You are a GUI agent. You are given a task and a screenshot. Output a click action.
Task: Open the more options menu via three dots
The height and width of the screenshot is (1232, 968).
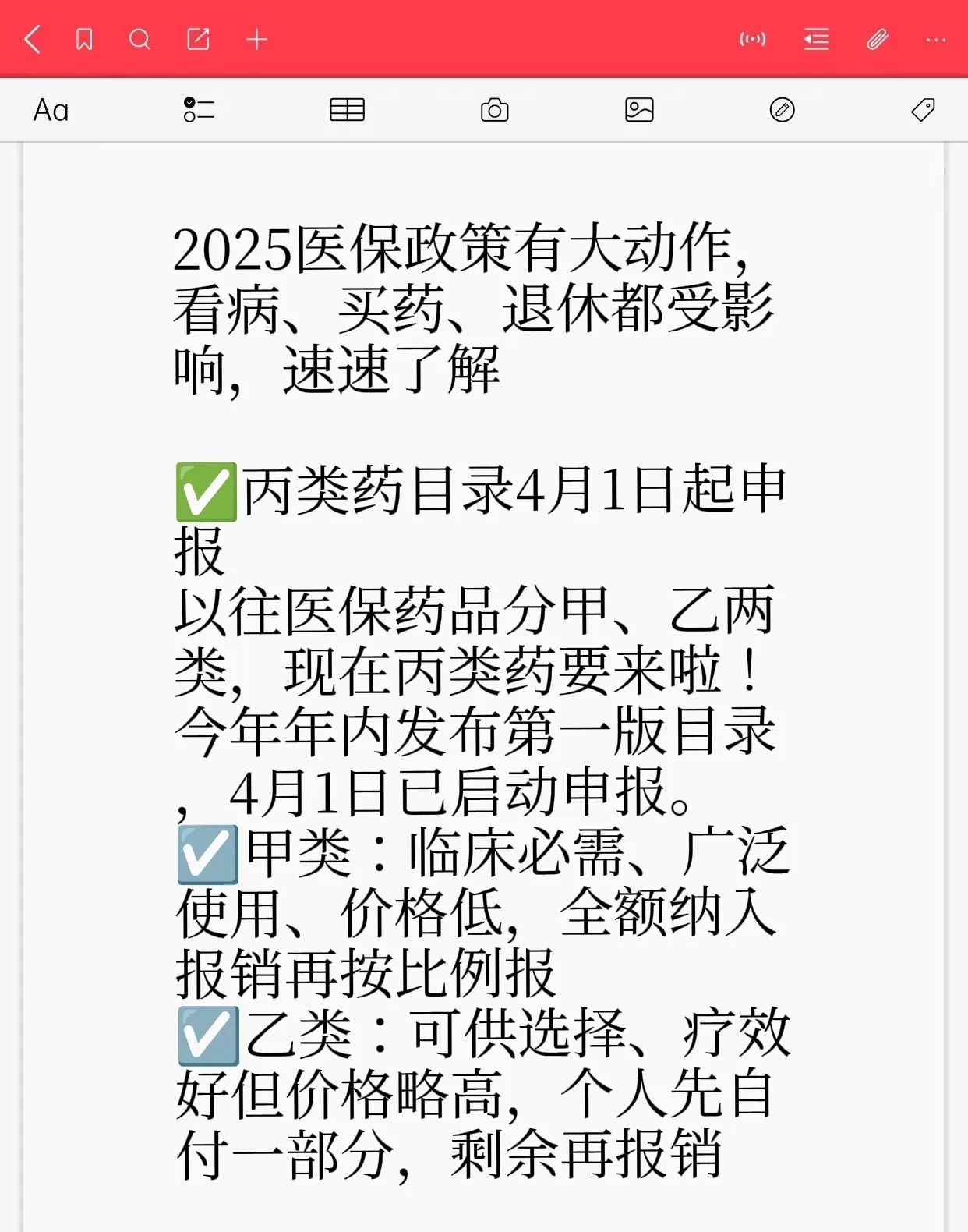click(x=935, y=38)
